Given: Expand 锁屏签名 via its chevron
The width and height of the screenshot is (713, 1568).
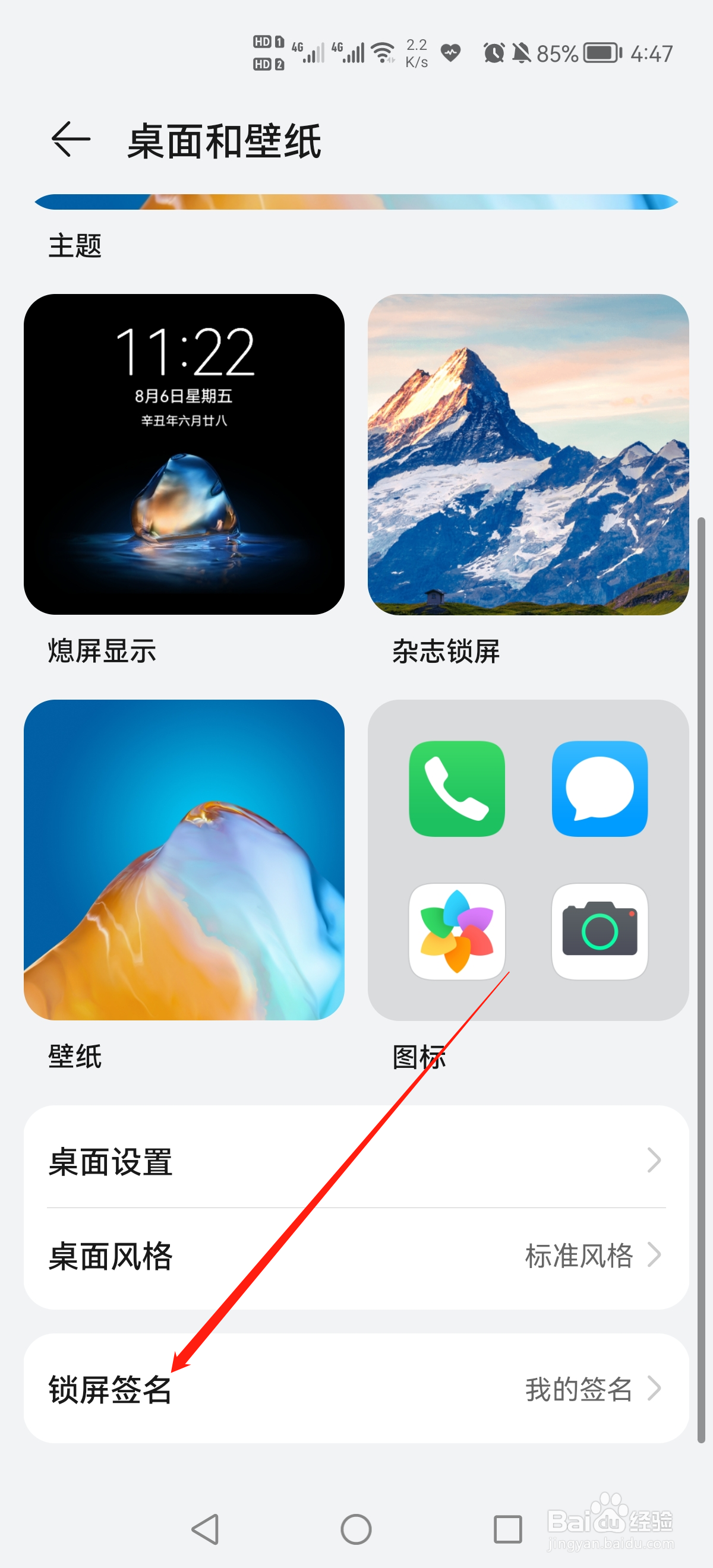Looking at the screenshot, I should pyautogui.click(x=655, y=1389).
